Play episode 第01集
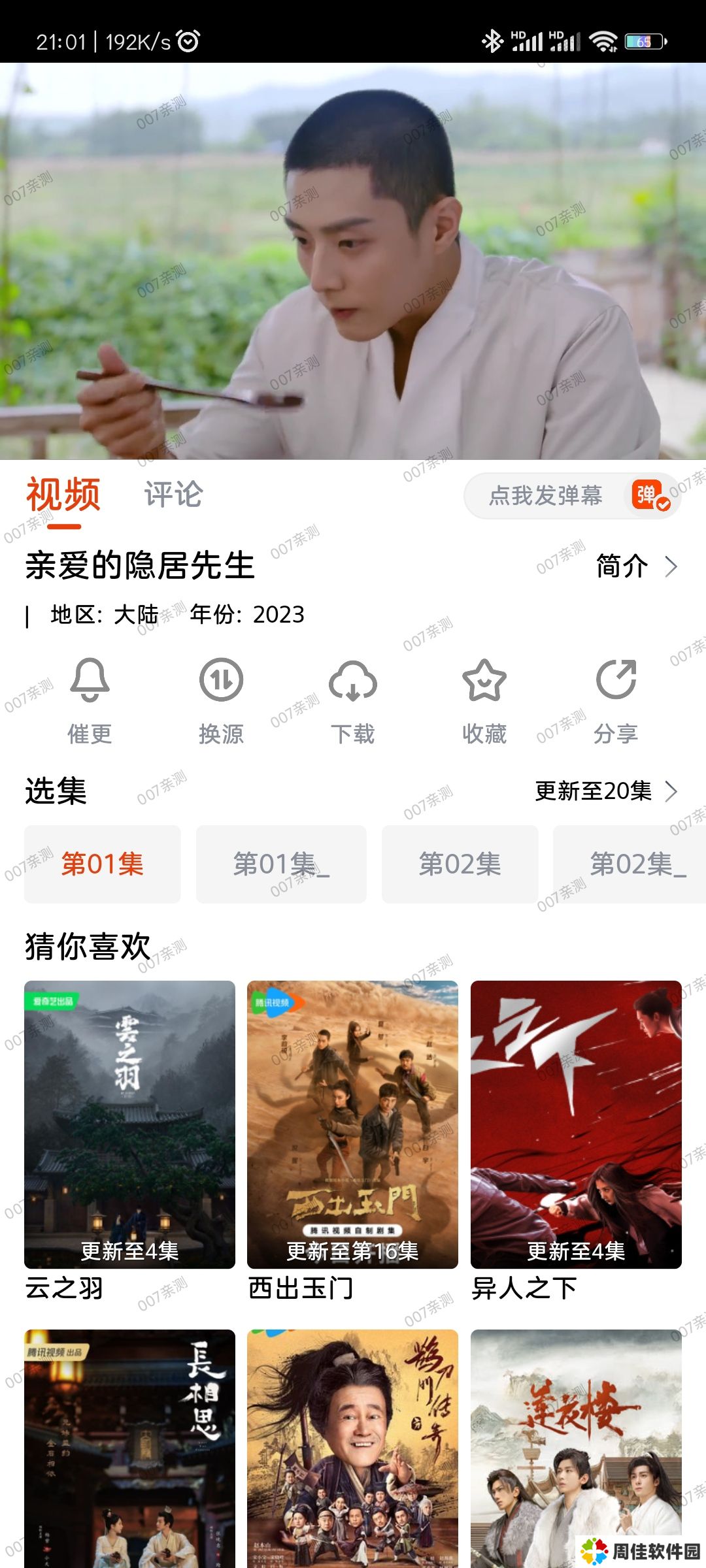 coord(103,864)
